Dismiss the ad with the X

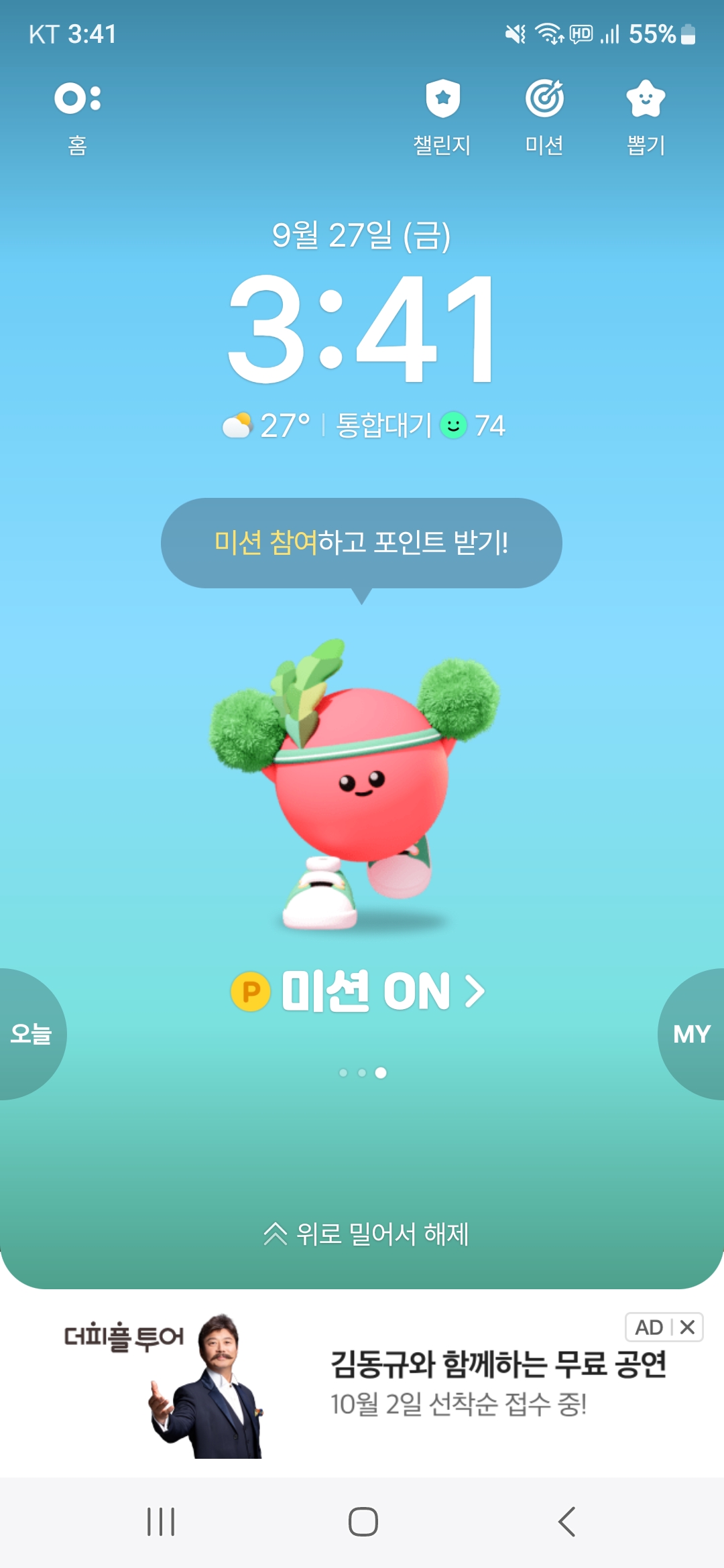coord(687,1327)
